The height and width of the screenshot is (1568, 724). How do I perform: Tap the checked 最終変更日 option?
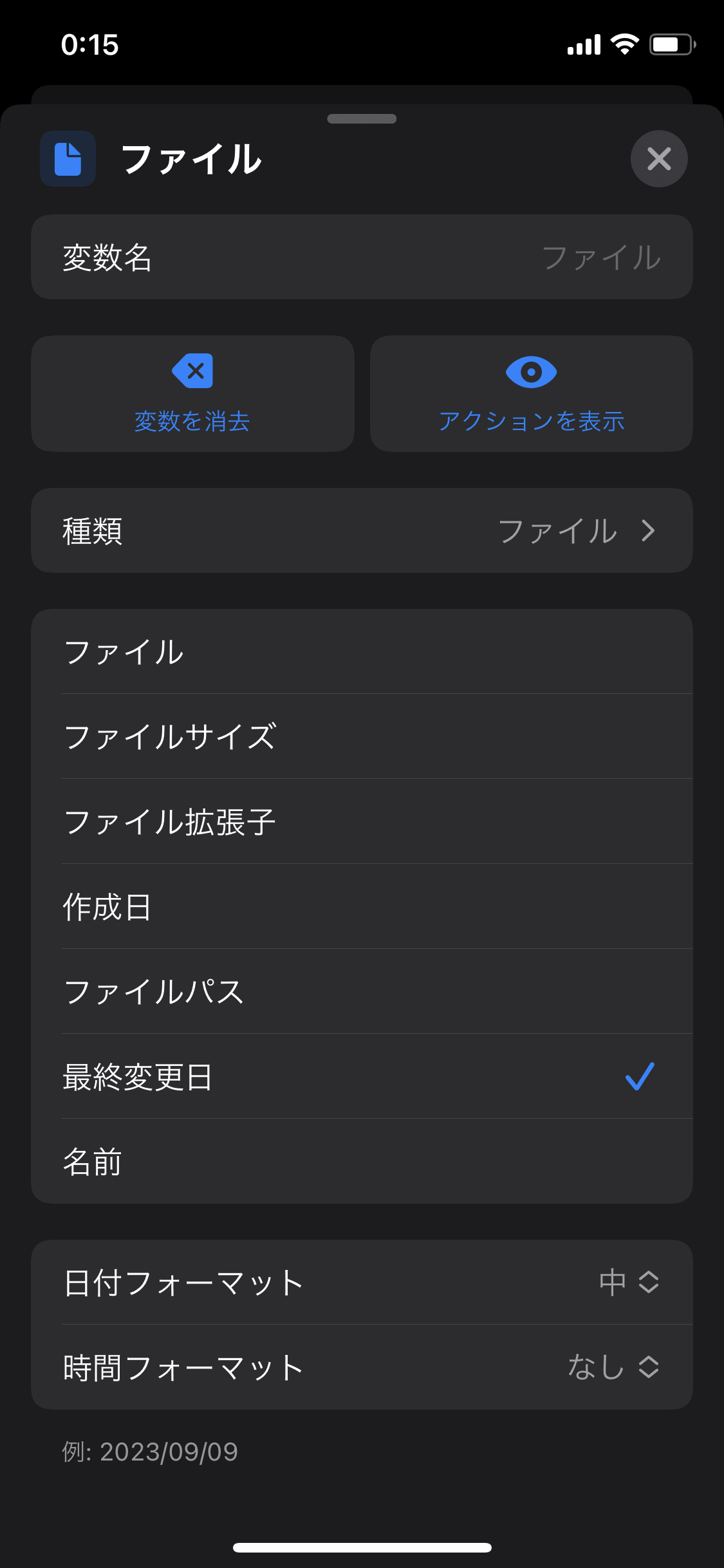362,1076
